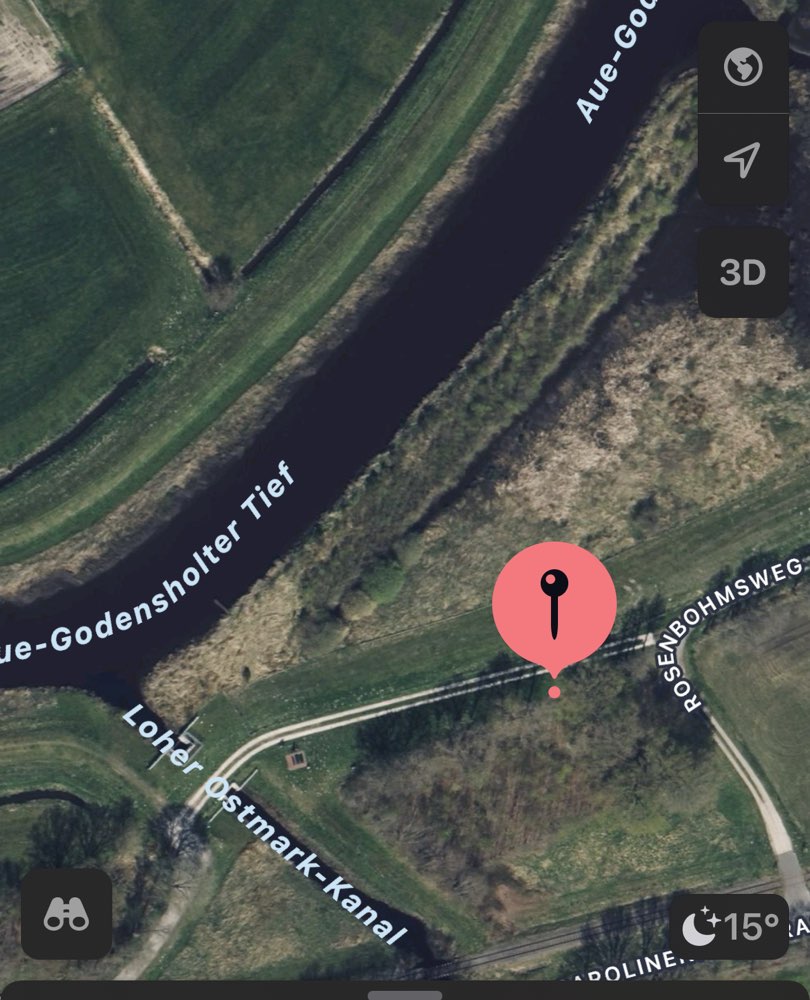Center map on current location

[x=743, y=160]
